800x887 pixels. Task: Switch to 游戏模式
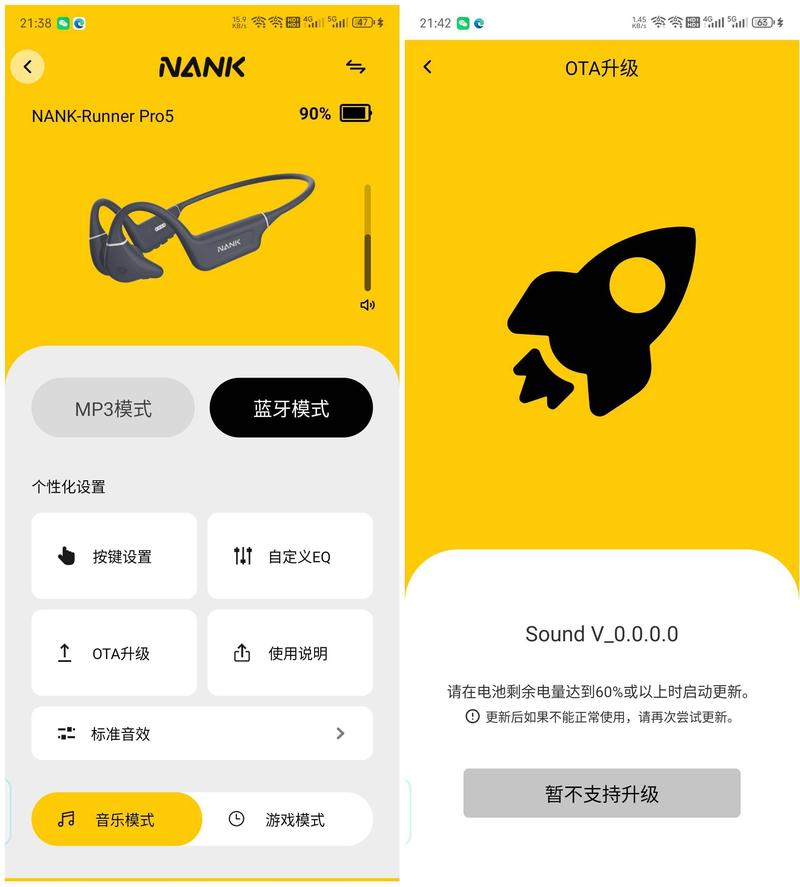tap(288, 819)
